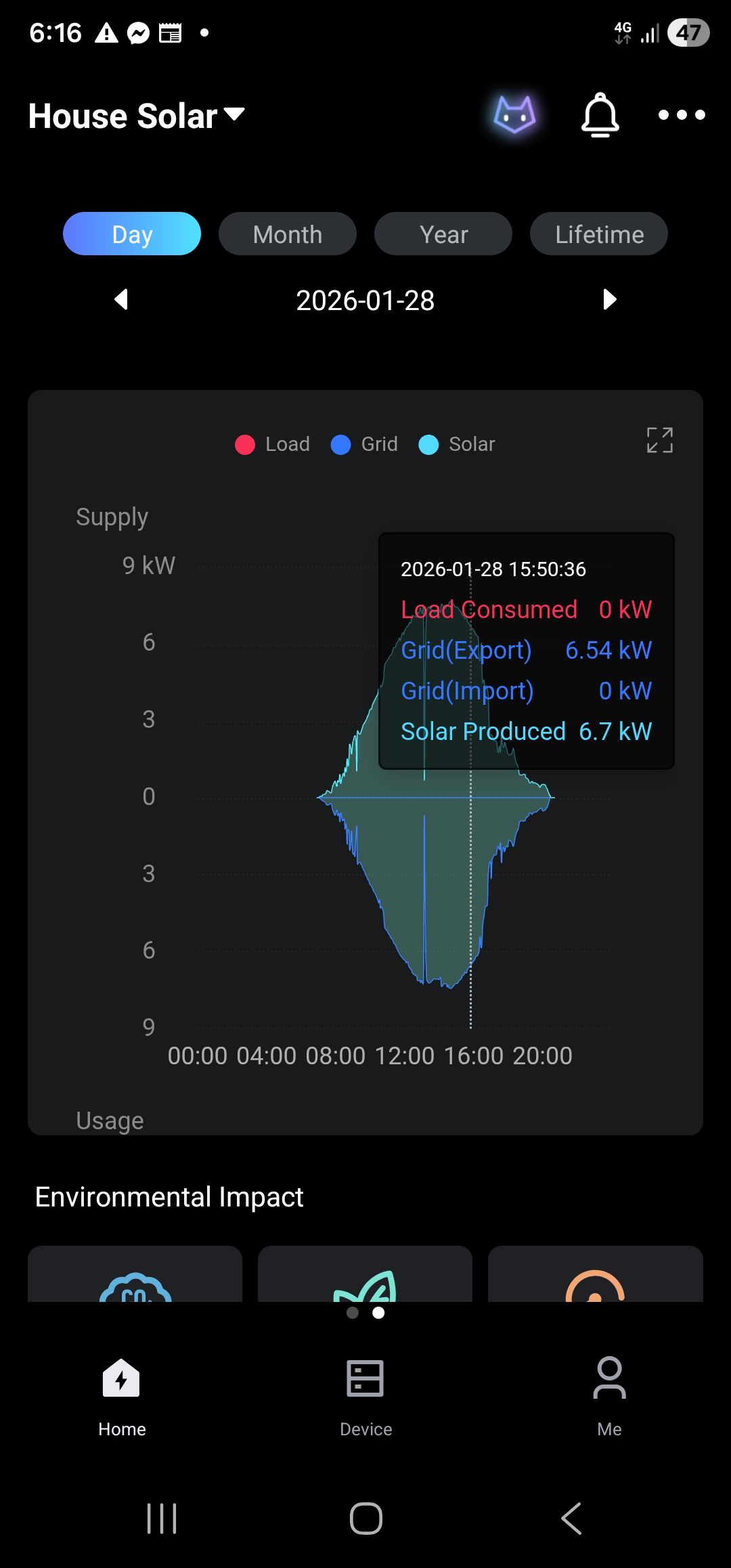The height and width of the screenshot is (1568, 731).
Task: Open the date picker for 2026-01-28
Action: click(365, 301)
